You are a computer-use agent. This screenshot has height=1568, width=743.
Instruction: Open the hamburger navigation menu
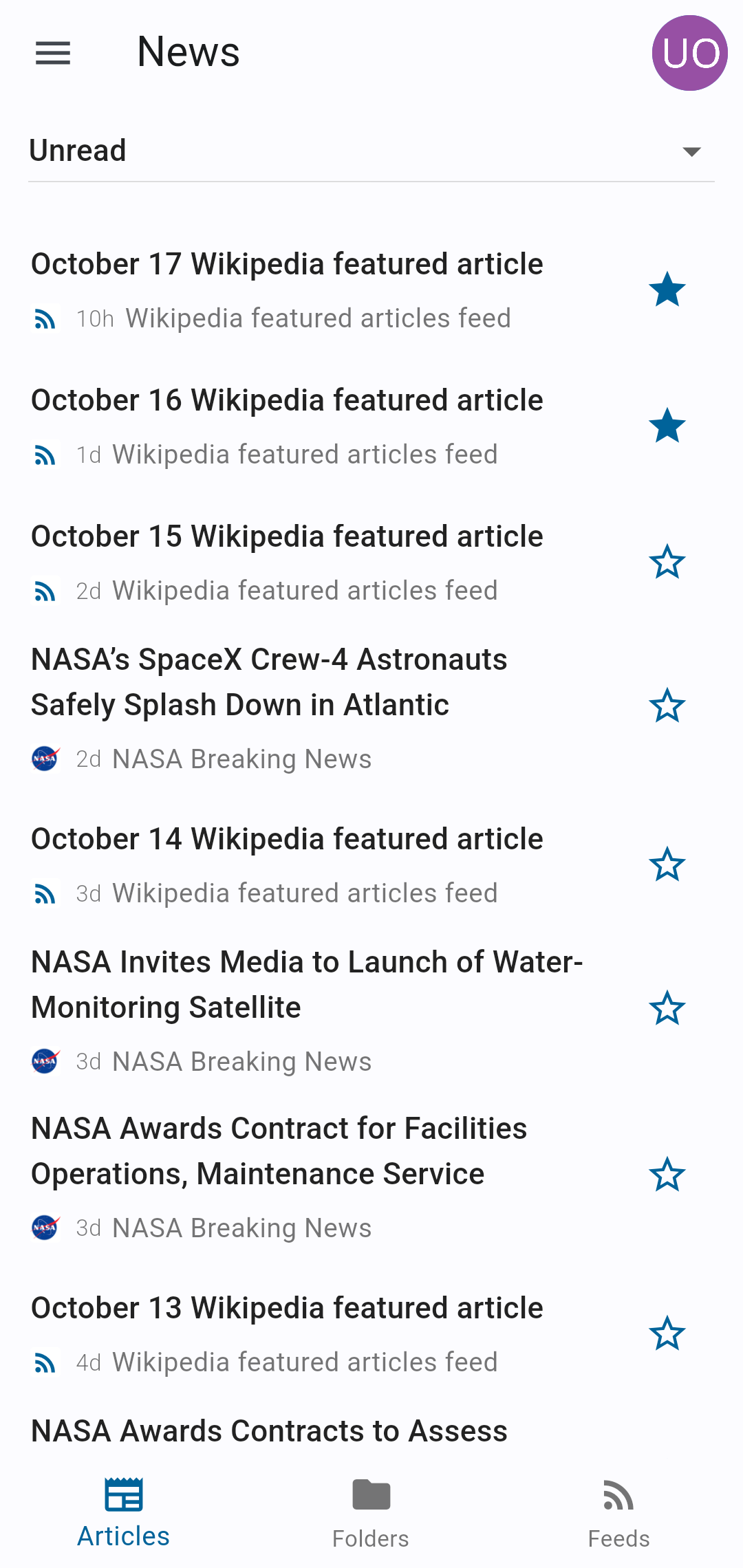pos(53,53)
